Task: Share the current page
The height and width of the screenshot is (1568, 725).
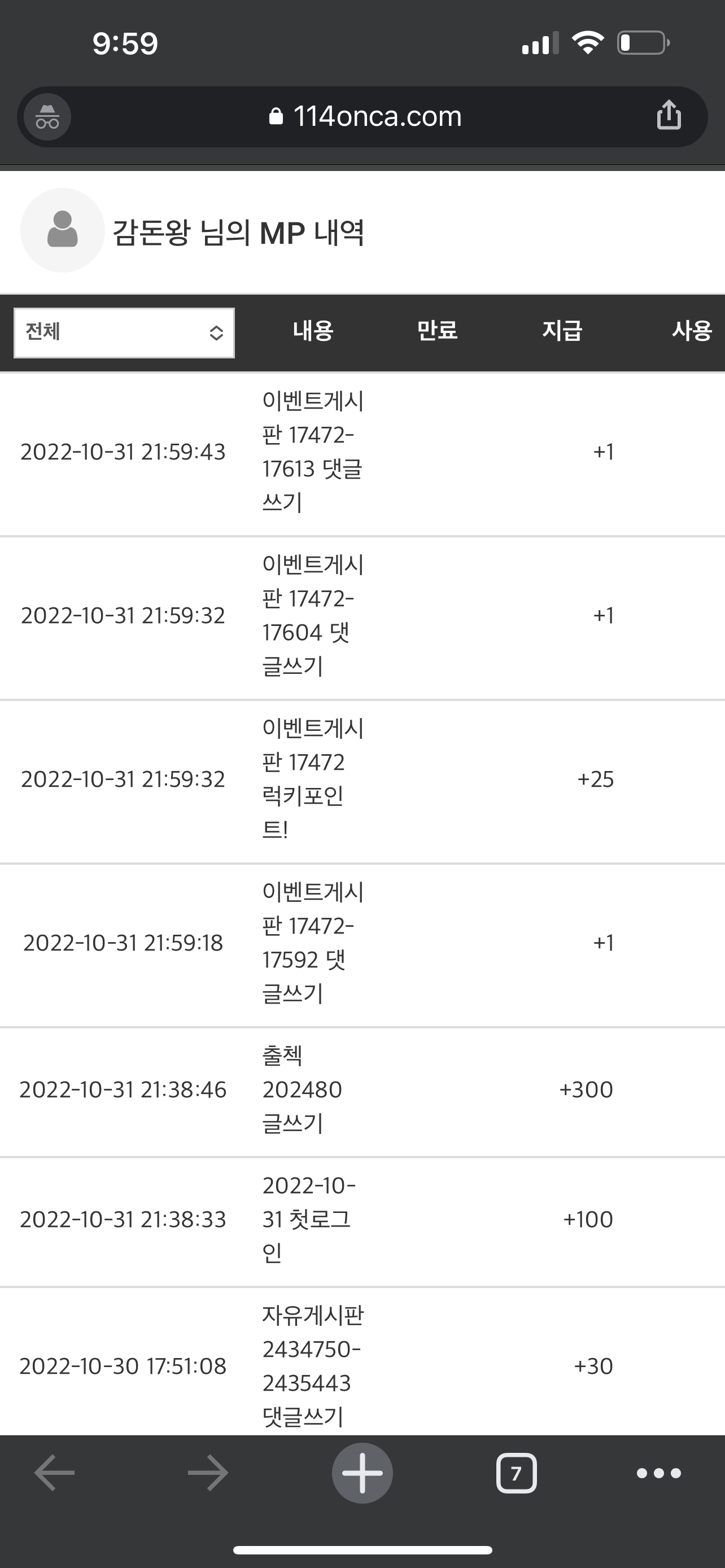Action: click(669, 115)
